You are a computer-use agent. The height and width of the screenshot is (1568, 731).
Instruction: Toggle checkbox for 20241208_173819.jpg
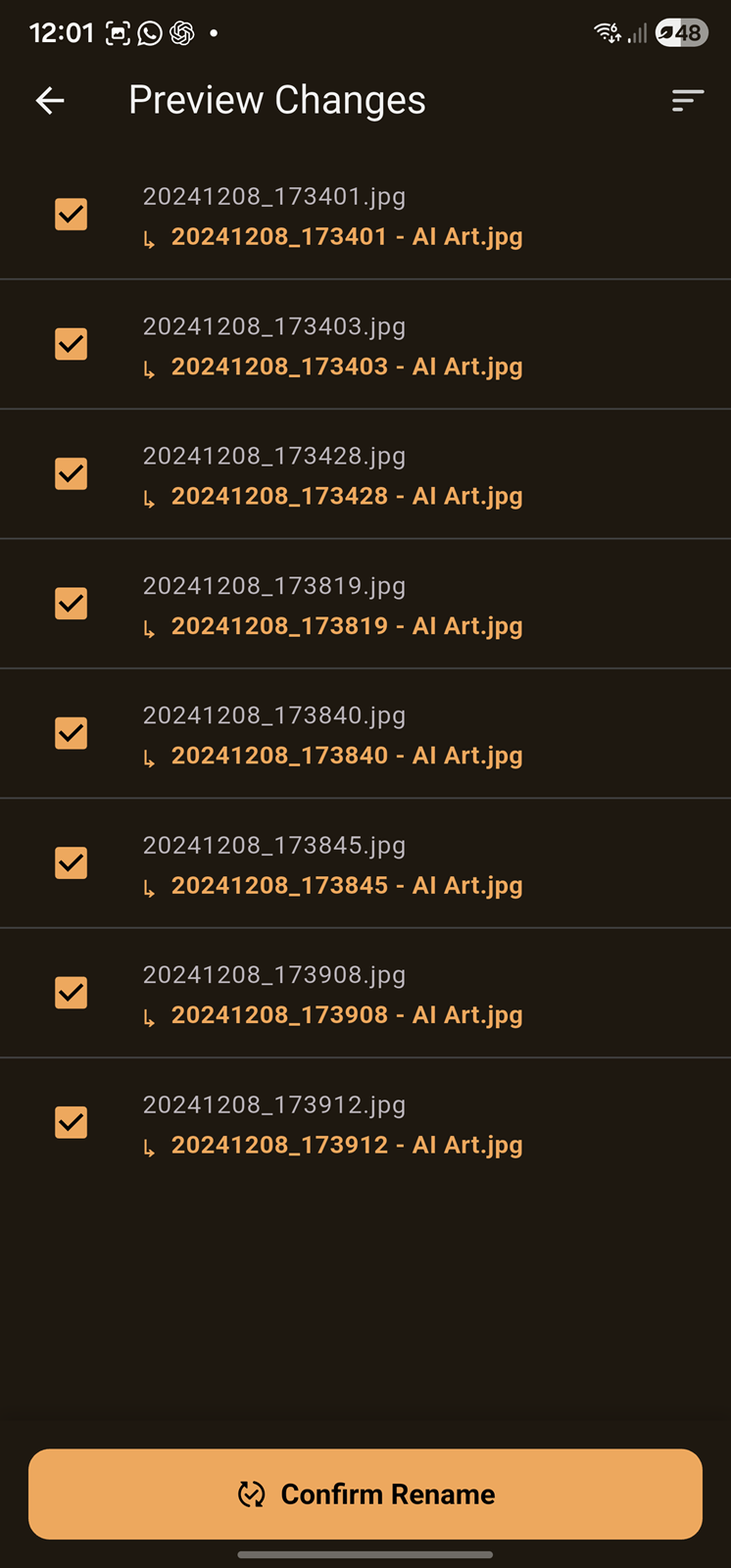[x=71, y=604]
